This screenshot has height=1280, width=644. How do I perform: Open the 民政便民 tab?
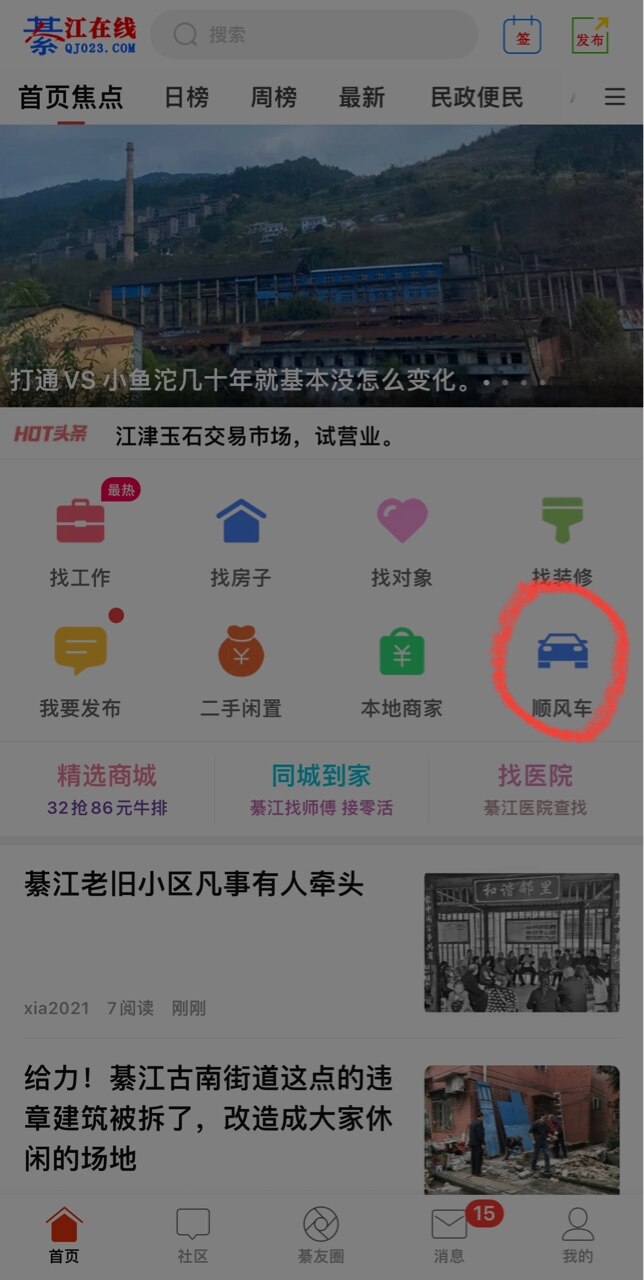click(476, 97)
